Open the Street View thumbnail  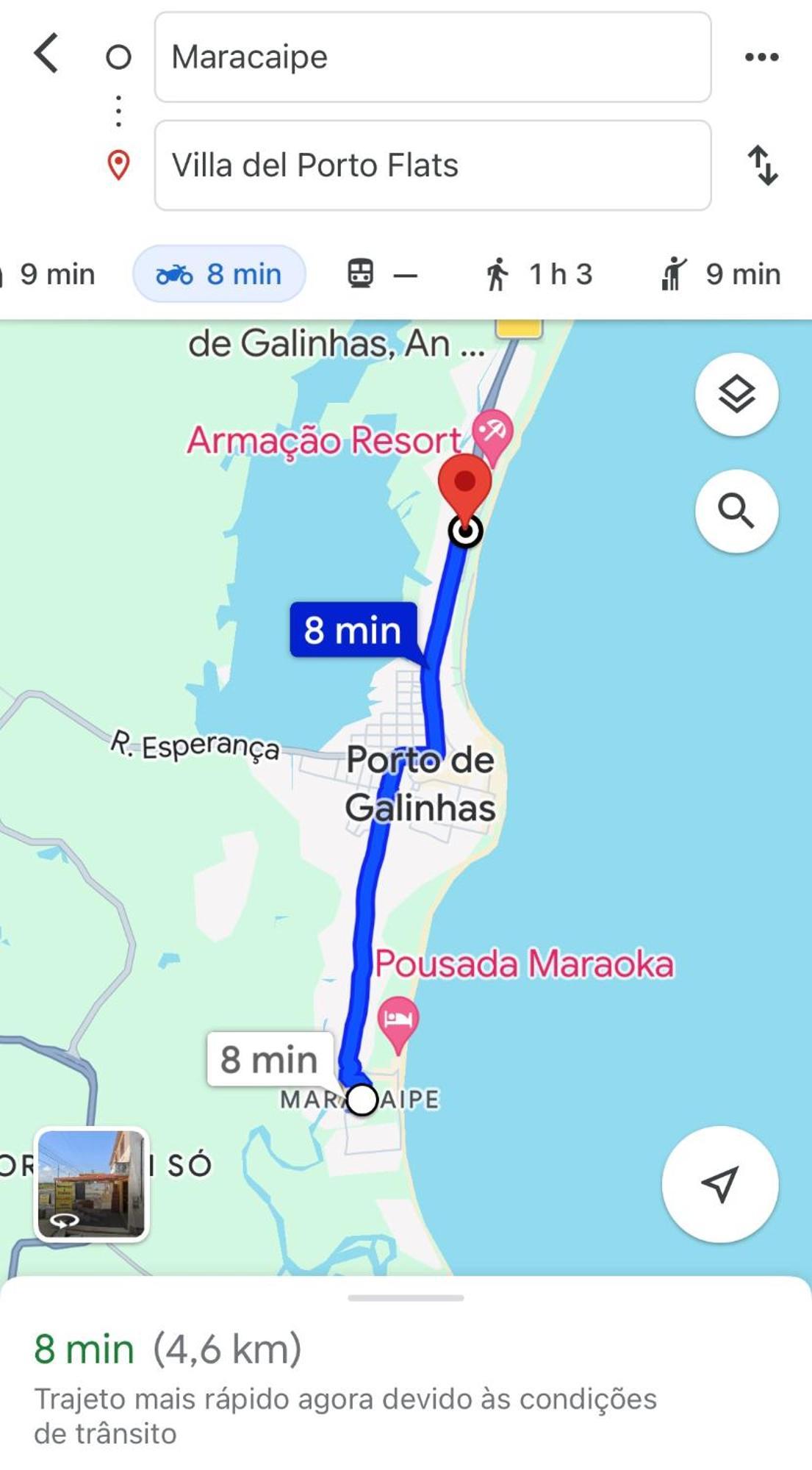coord(92,1184)
